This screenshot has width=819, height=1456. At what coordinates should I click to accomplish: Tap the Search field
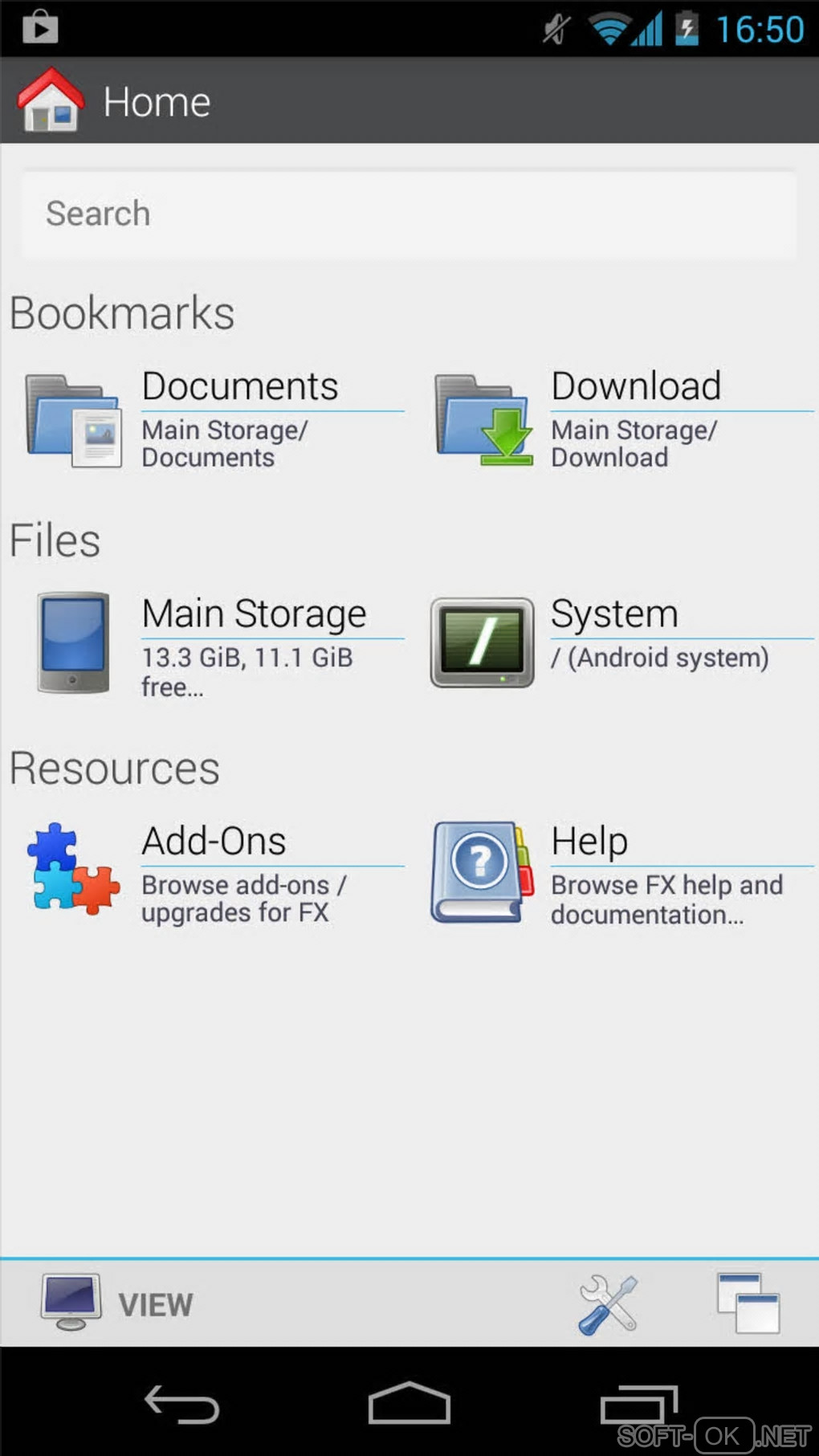[409, 214]
